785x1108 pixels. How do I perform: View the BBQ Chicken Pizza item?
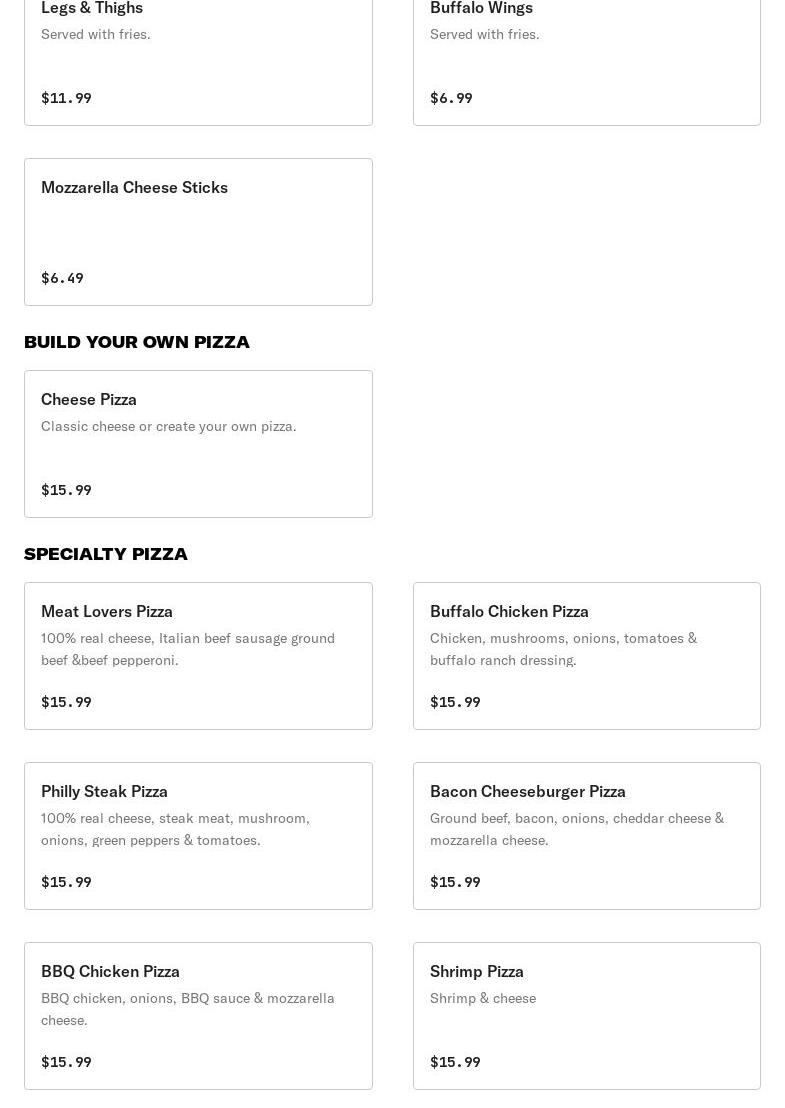click(198, 1016)
